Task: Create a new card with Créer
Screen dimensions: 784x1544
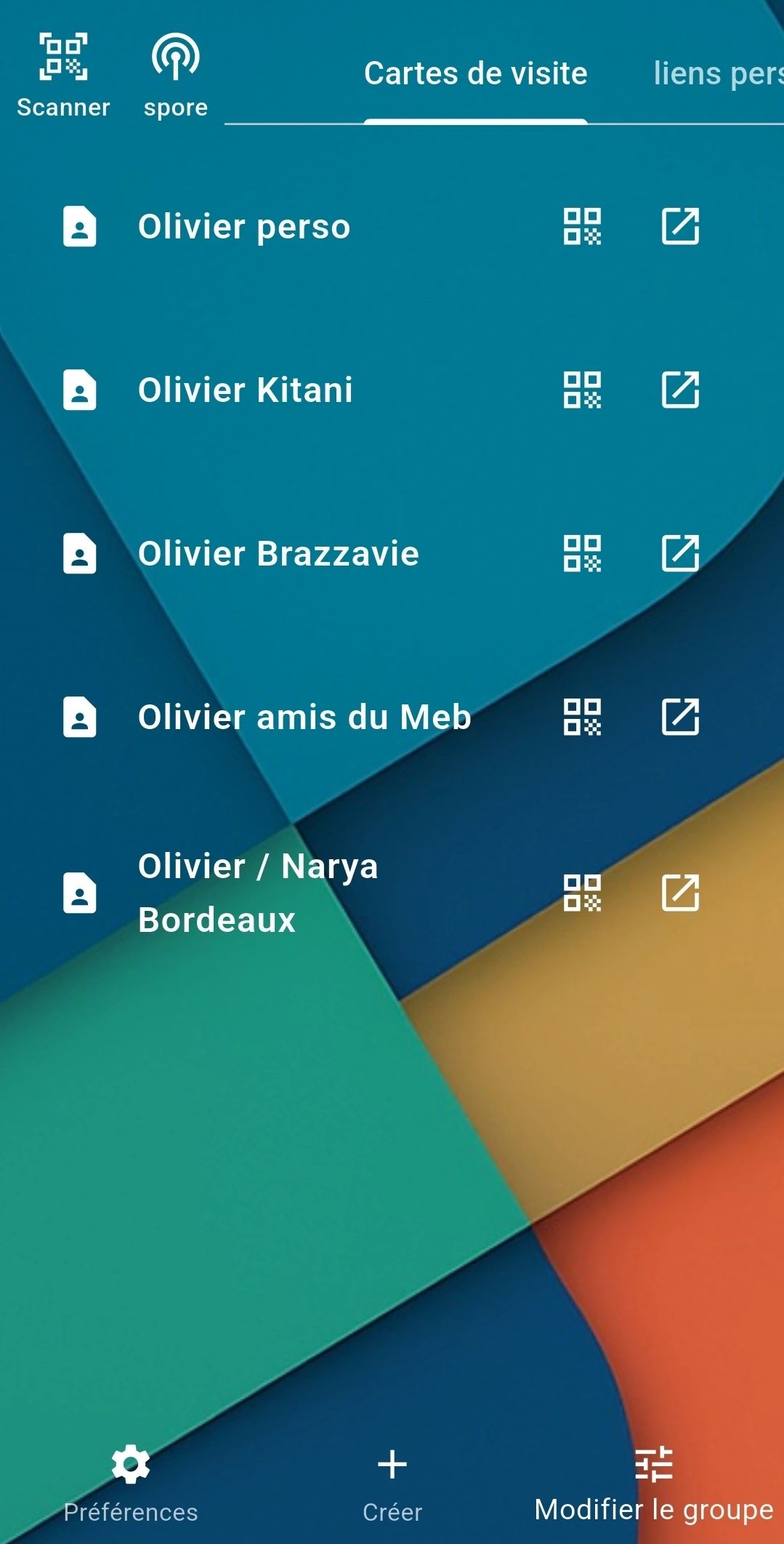Action: 392,1483
